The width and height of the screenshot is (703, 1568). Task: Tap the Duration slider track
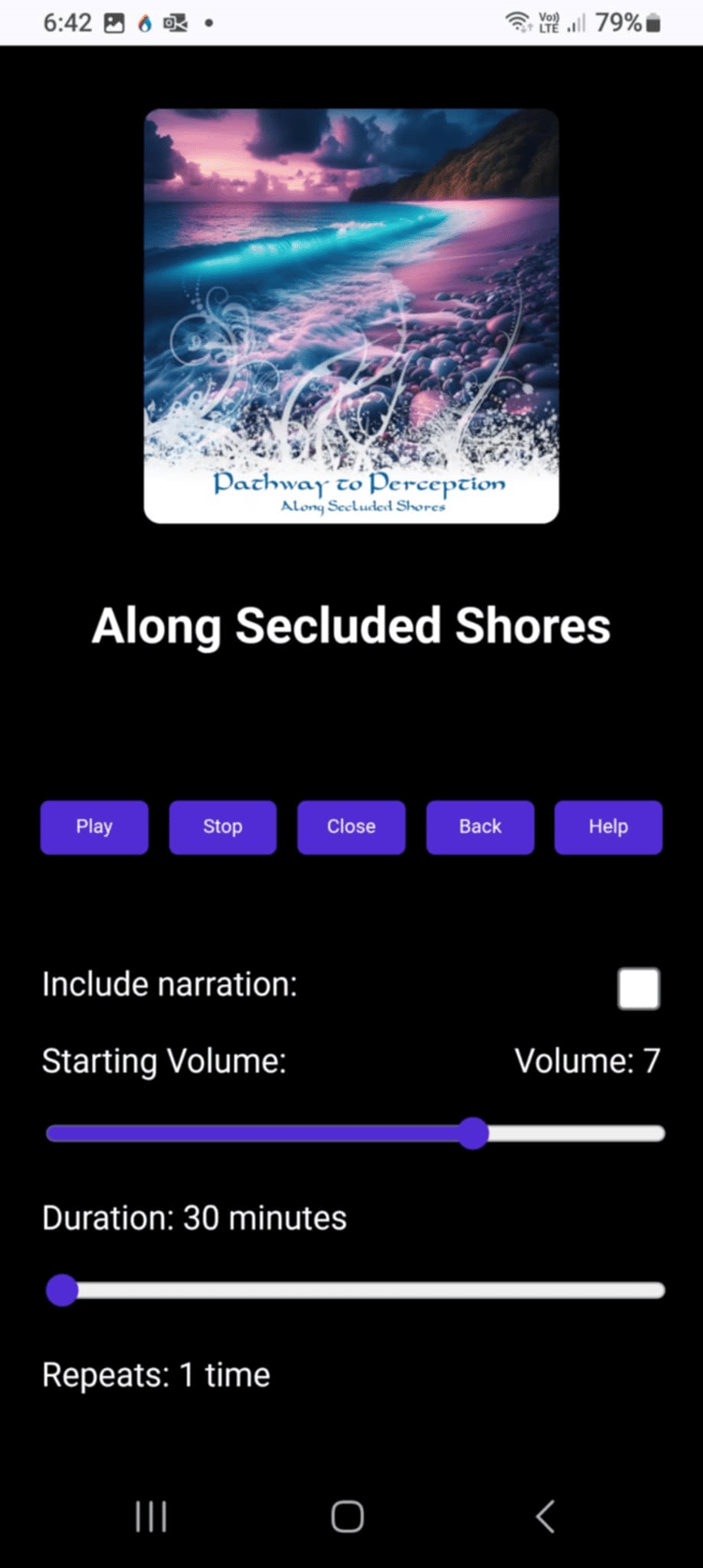[x=356, y=1291]
